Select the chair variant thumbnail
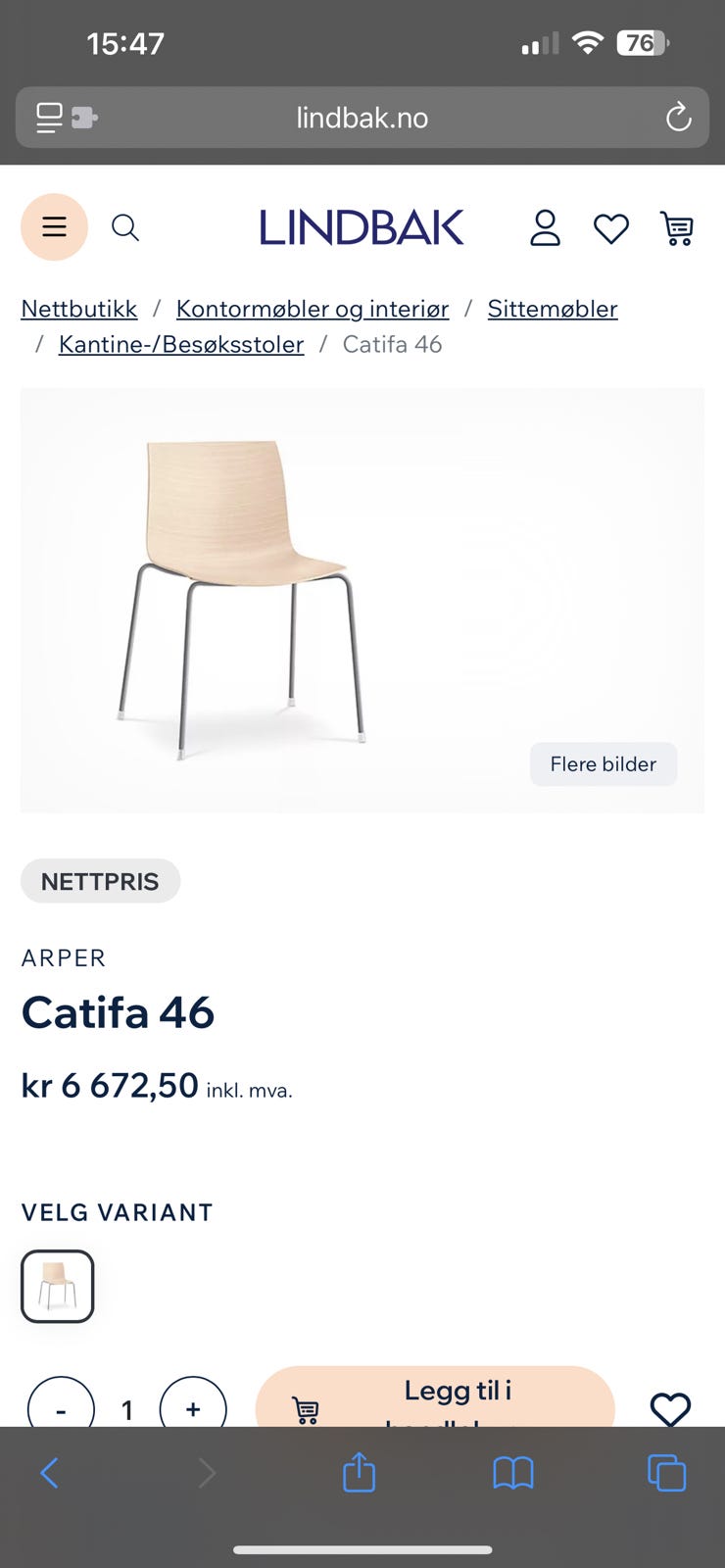 click(57, 1286)
